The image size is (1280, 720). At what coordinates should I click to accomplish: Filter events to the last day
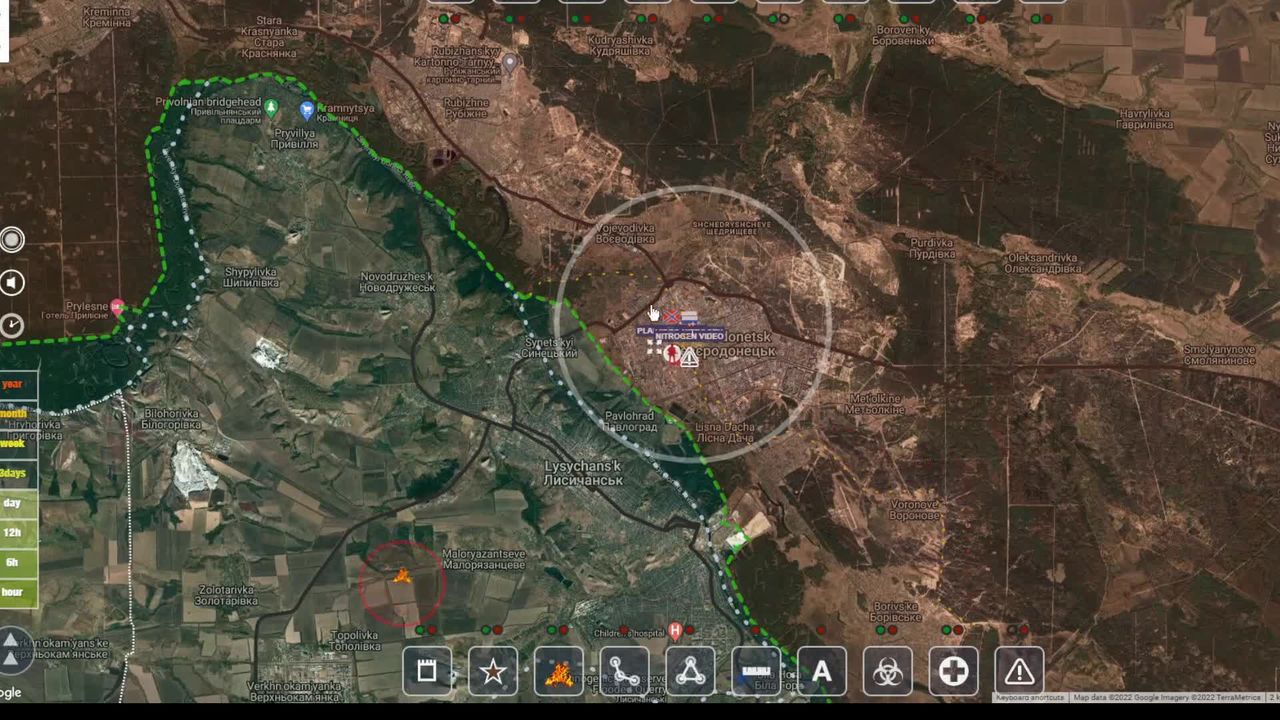click(13, 503)
